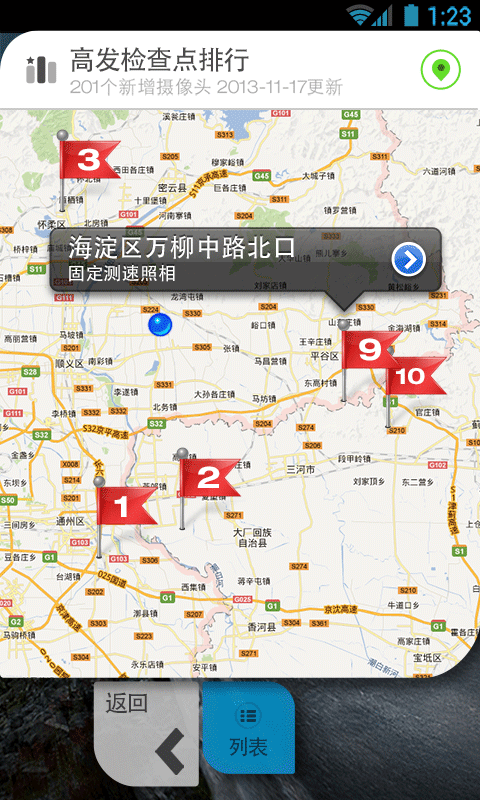480x800 pixels.
Task: Switch to 列表 list view
Action: tap(248, 728)
